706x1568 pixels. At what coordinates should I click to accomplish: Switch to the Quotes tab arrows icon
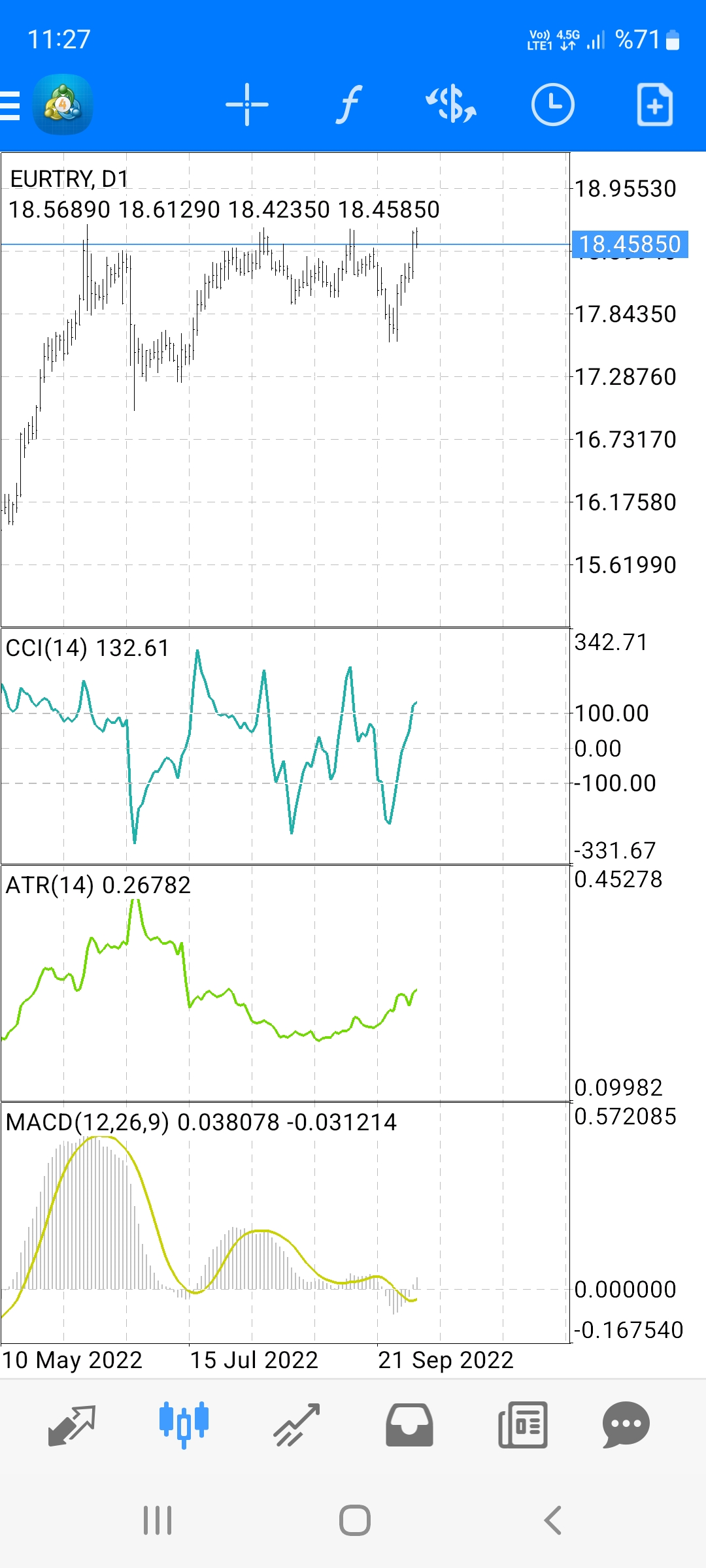pyautogui.click(x=72, y=1426)
